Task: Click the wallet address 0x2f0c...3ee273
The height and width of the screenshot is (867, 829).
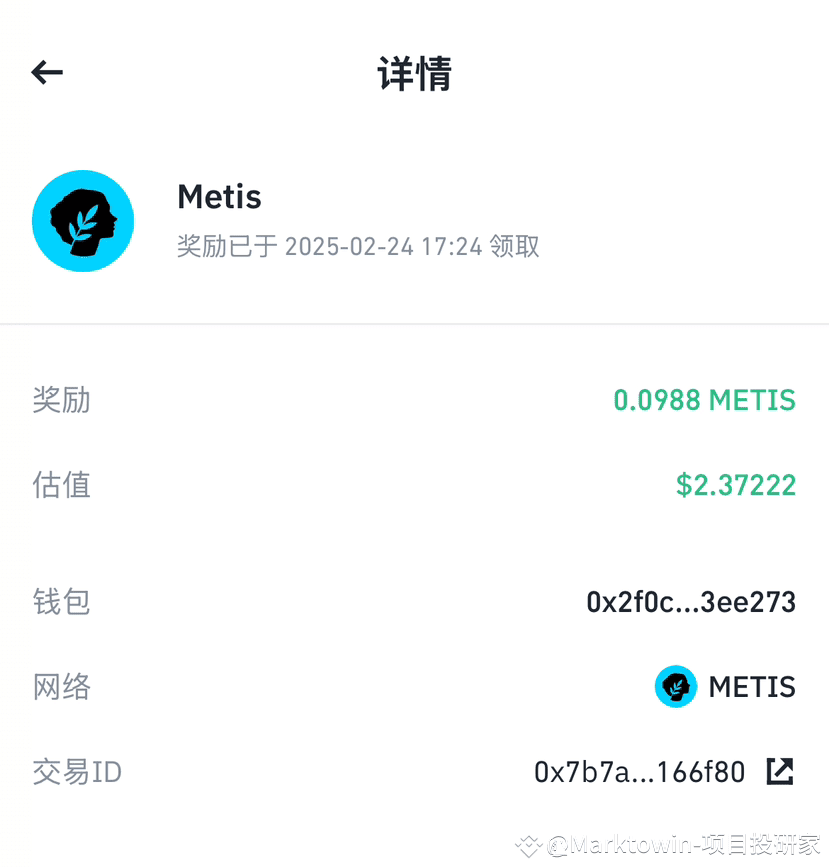Action: tap(690, 601)
